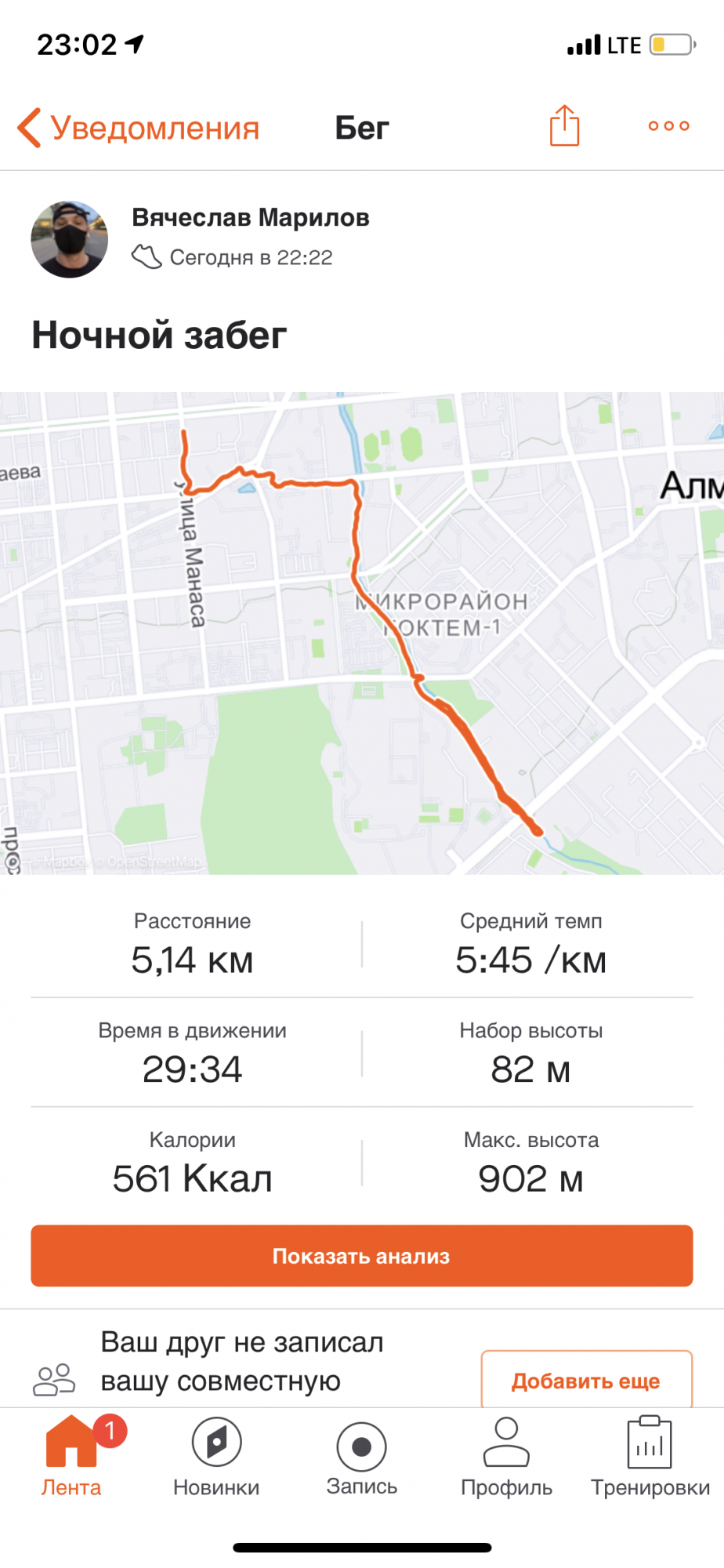Open the run route map

click(x=362, y=633)
